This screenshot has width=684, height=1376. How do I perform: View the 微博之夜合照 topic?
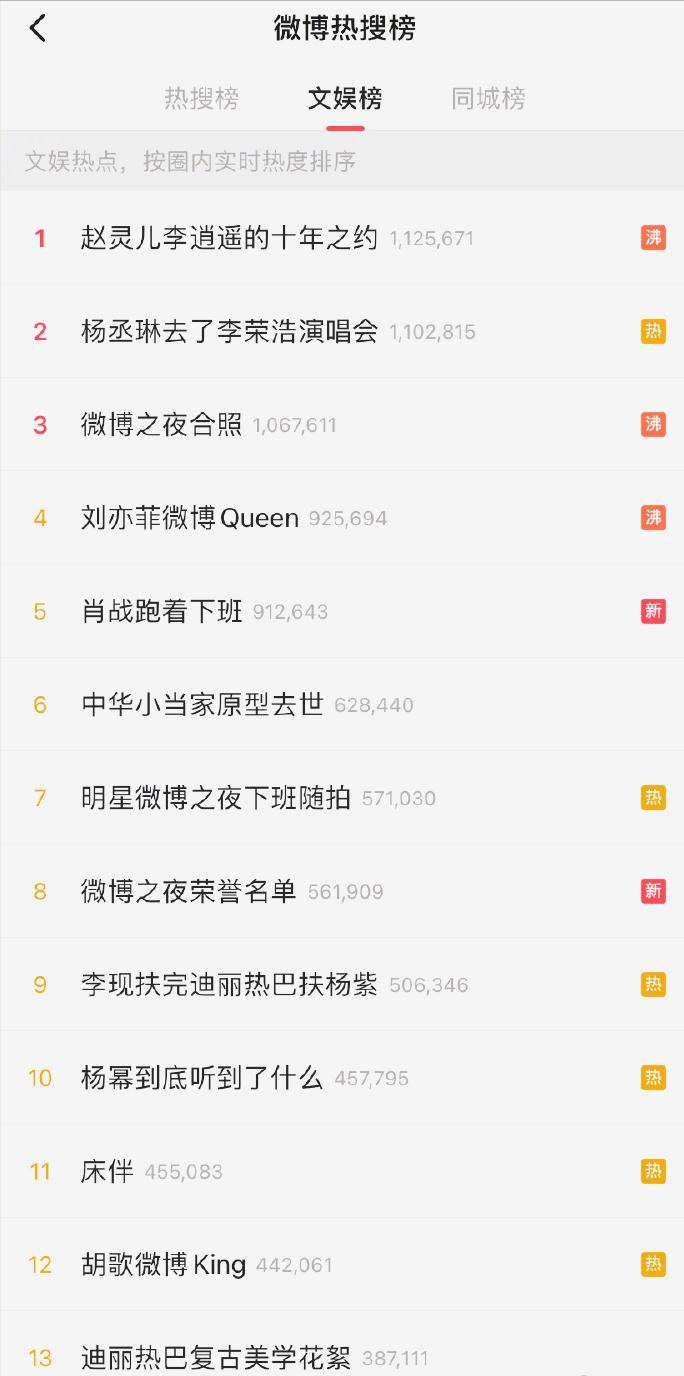[162, 425]
